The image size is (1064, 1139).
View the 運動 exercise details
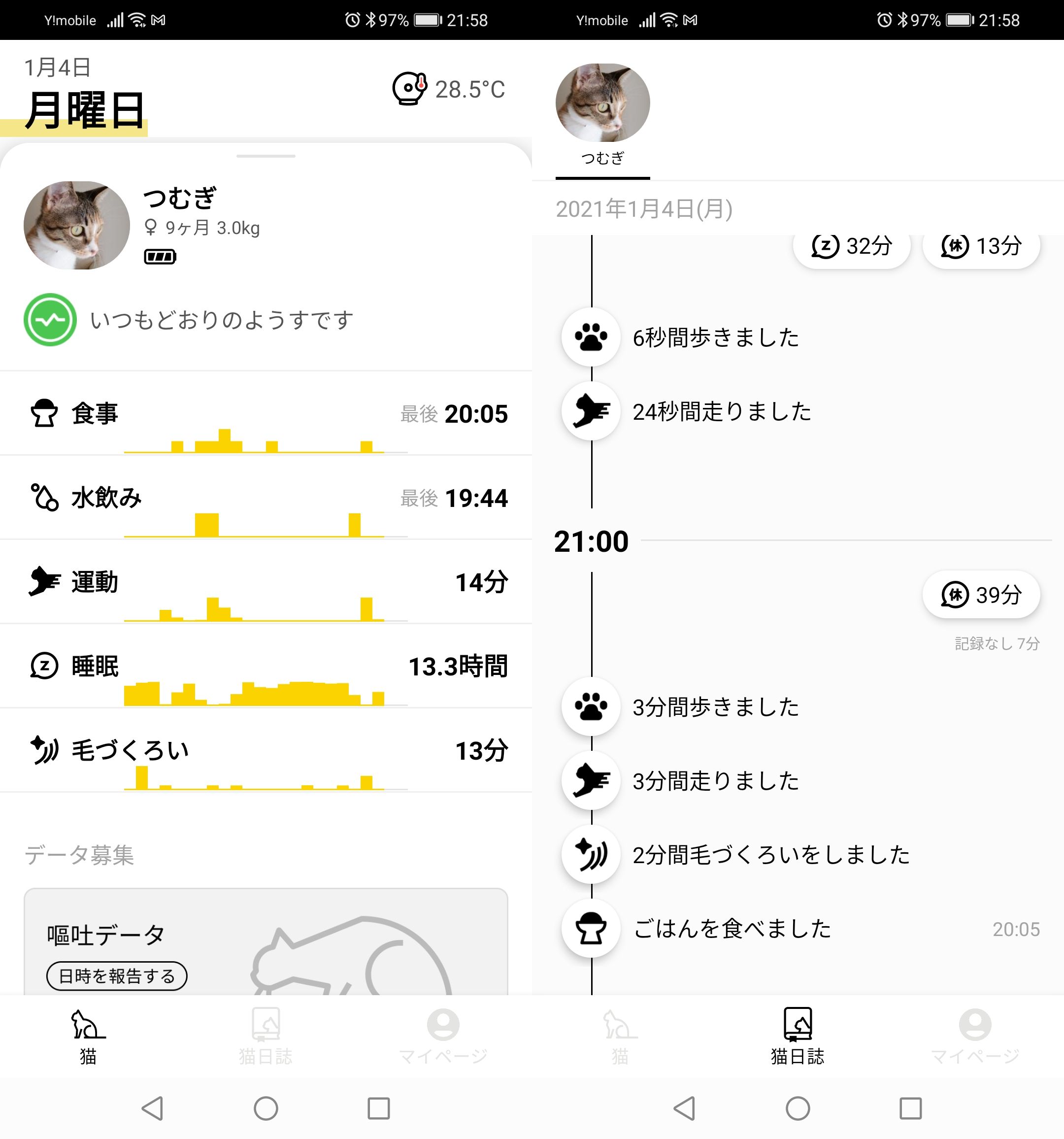coord(266,582)
